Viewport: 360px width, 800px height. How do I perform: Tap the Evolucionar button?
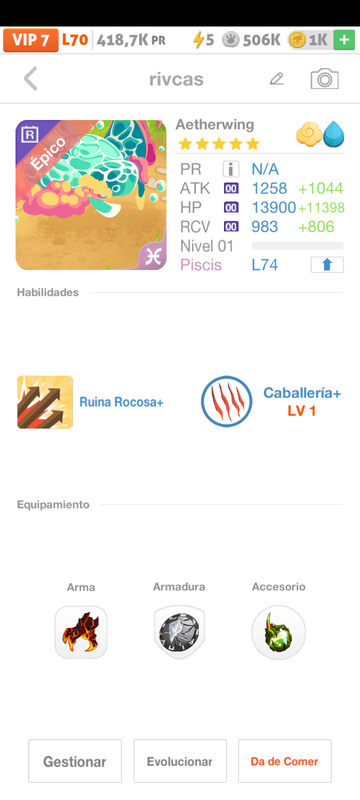pyautogui.click(x=180, y=761)
